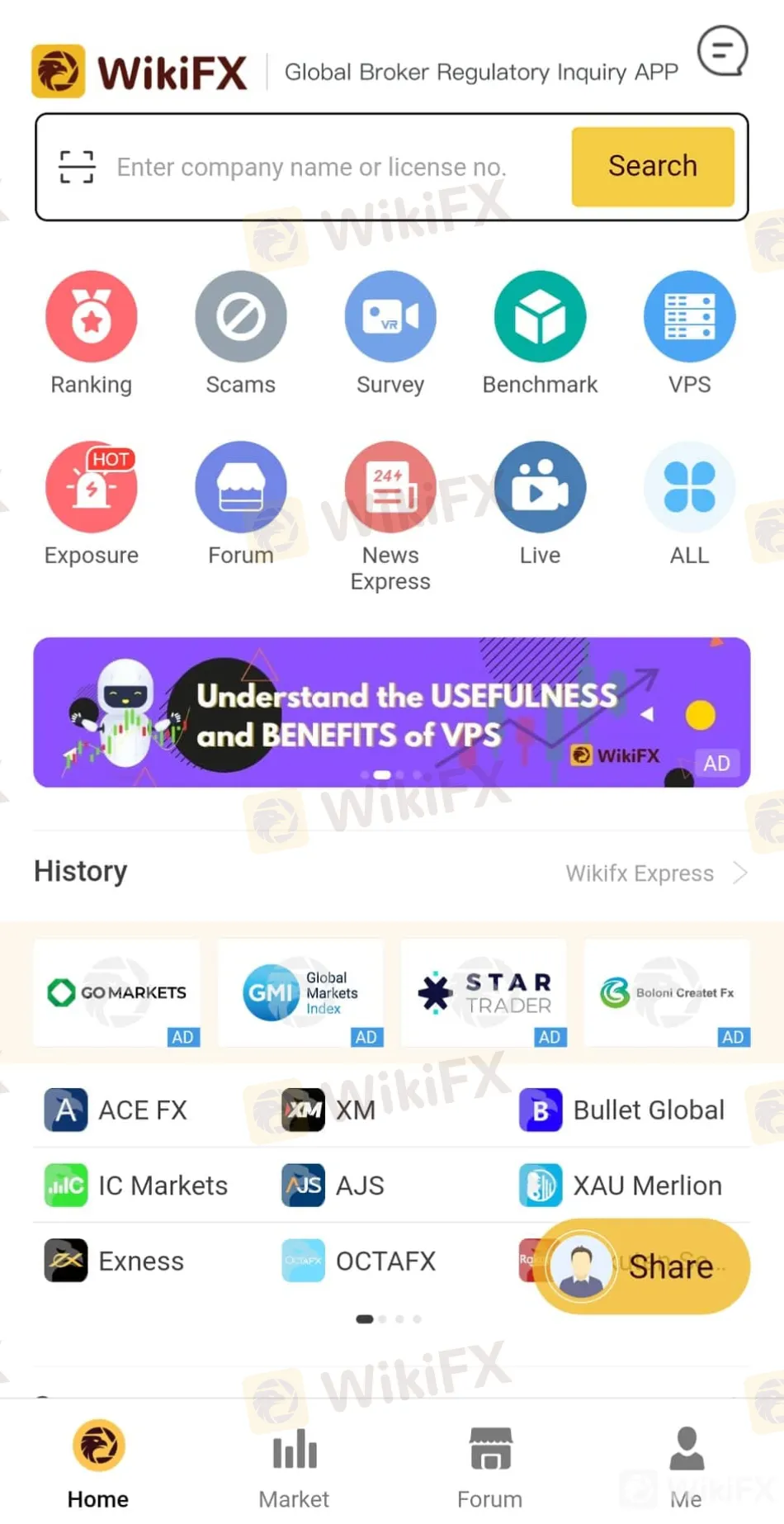
Task: Hit the yellow Search button
Action: [x=653, y=166]
